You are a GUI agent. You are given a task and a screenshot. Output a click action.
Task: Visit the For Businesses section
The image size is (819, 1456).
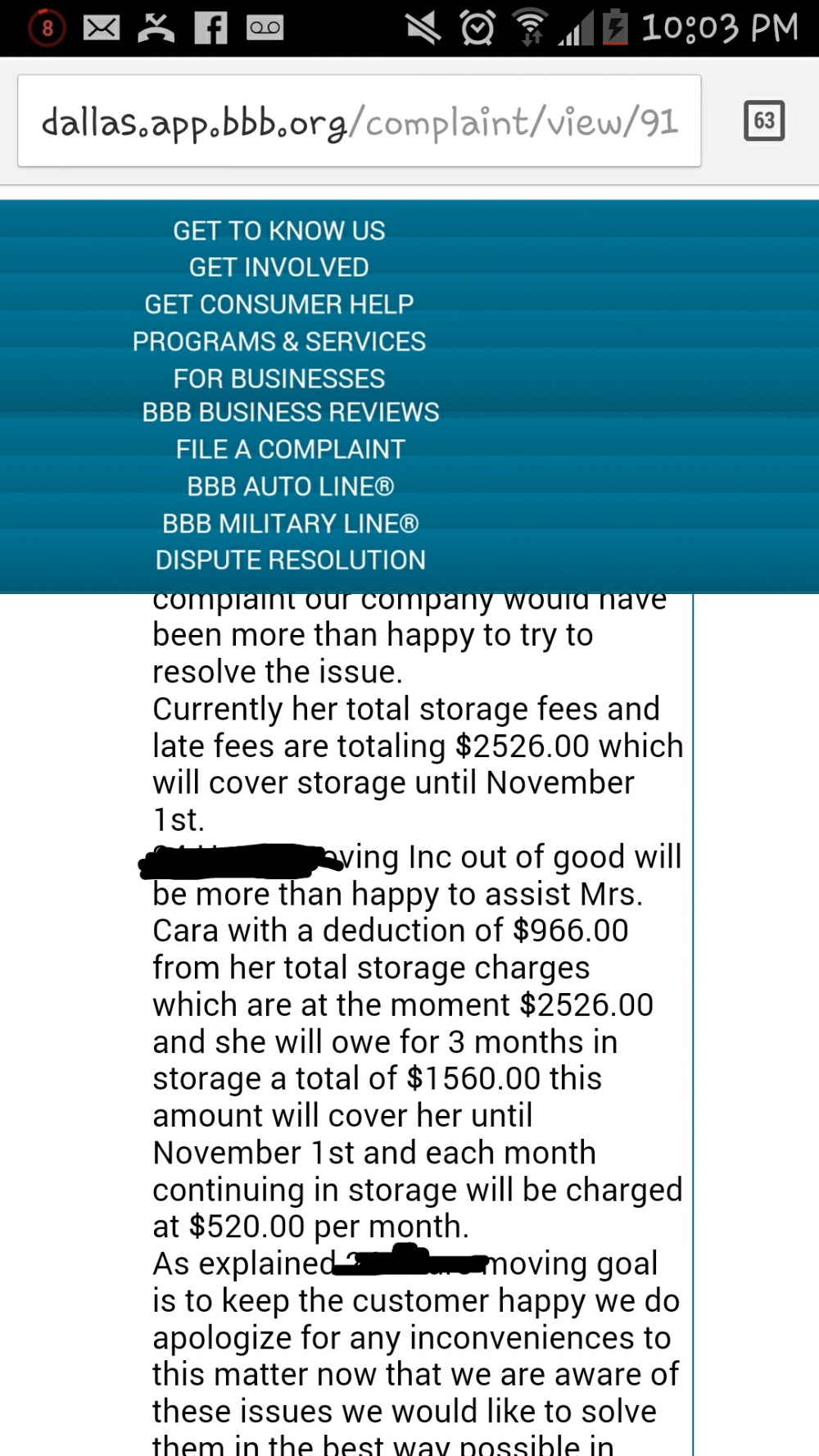pos(278,379)
